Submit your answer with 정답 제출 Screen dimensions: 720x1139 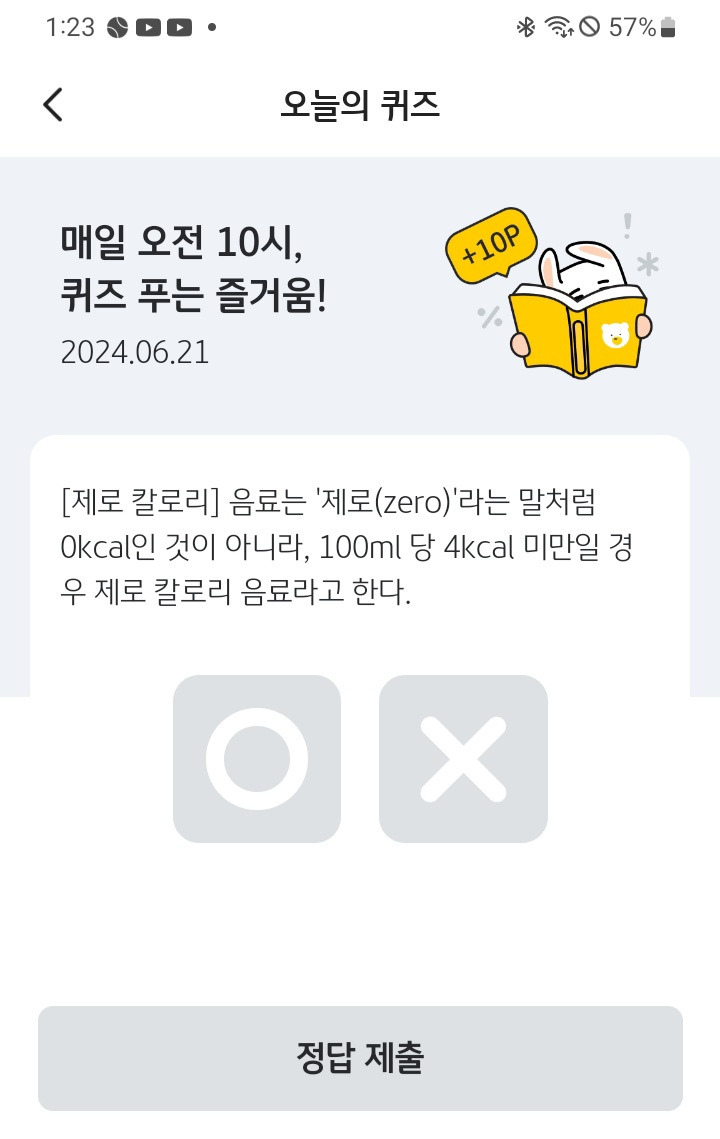[x=359, y=1057]
